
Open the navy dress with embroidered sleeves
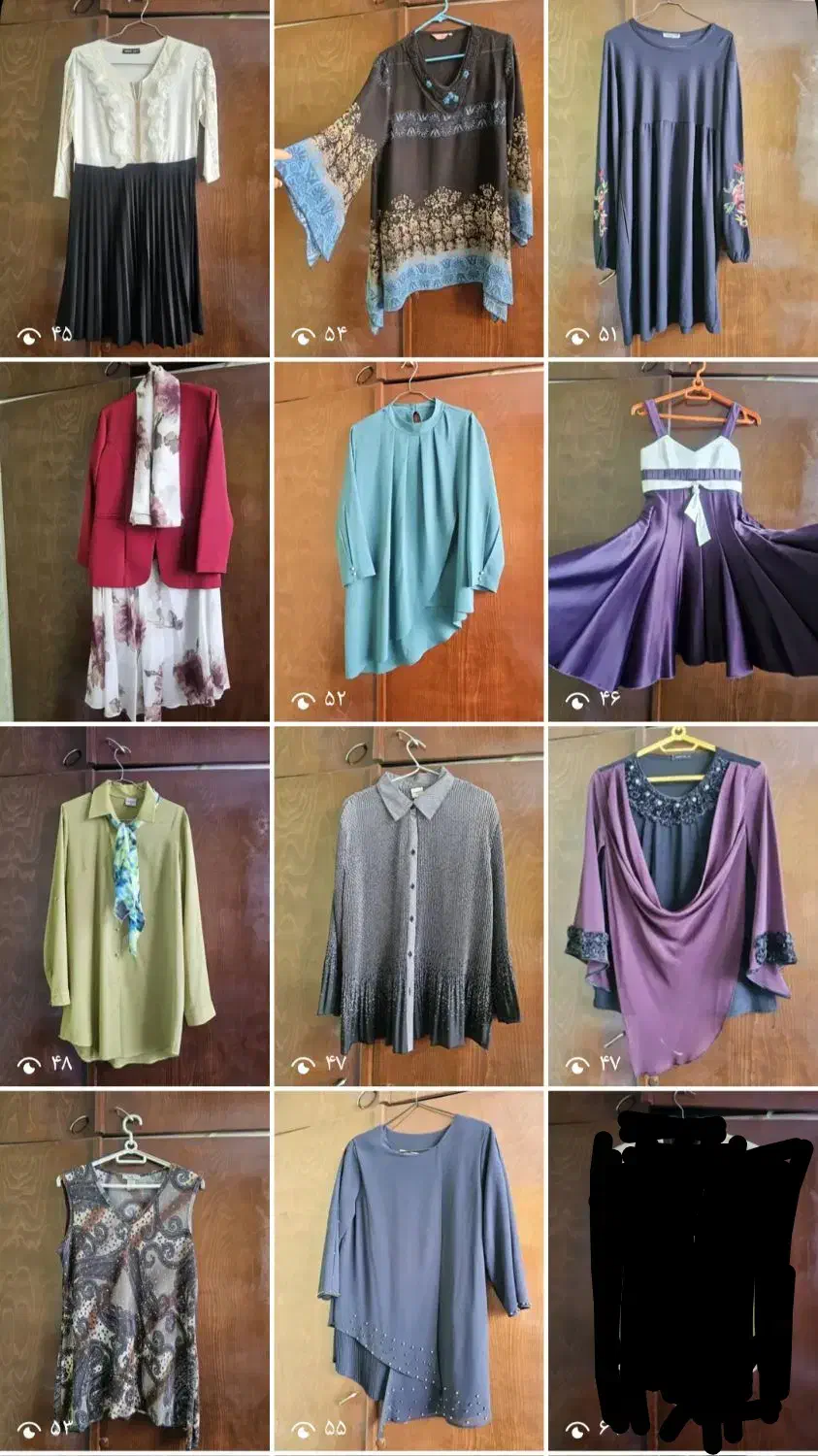tap(683, 180)
